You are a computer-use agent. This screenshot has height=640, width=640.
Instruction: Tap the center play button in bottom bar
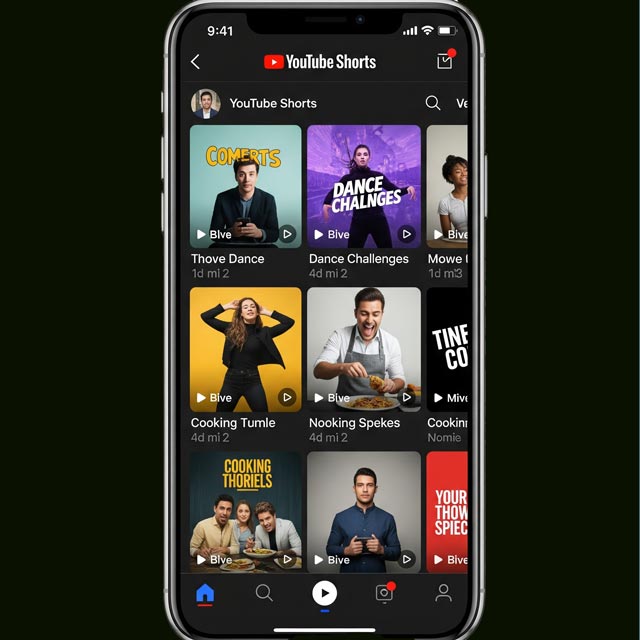324,593
